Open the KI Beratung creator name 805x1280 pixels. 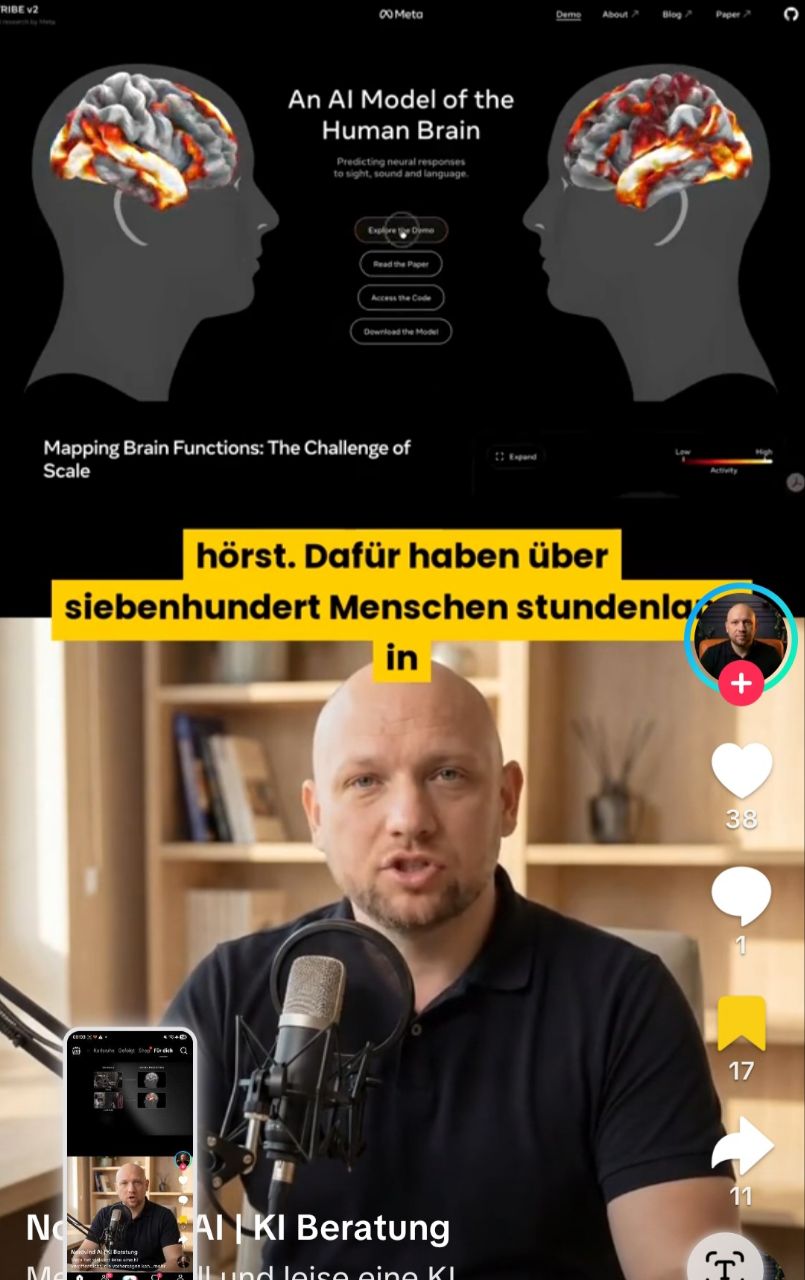tap(350, 1228)
